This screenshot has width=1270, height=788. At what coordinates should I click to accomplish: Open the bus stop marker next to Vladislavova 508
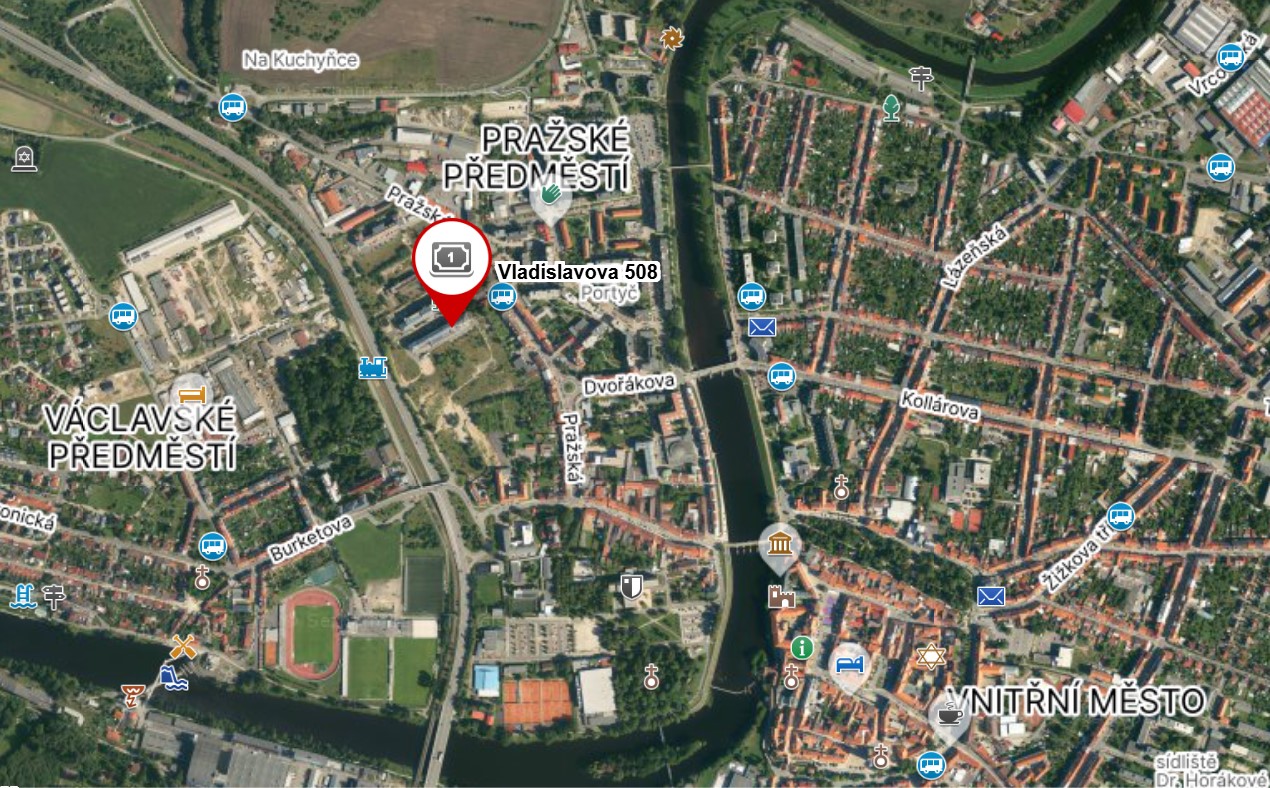pyautogui.click(x=502, y=296)
